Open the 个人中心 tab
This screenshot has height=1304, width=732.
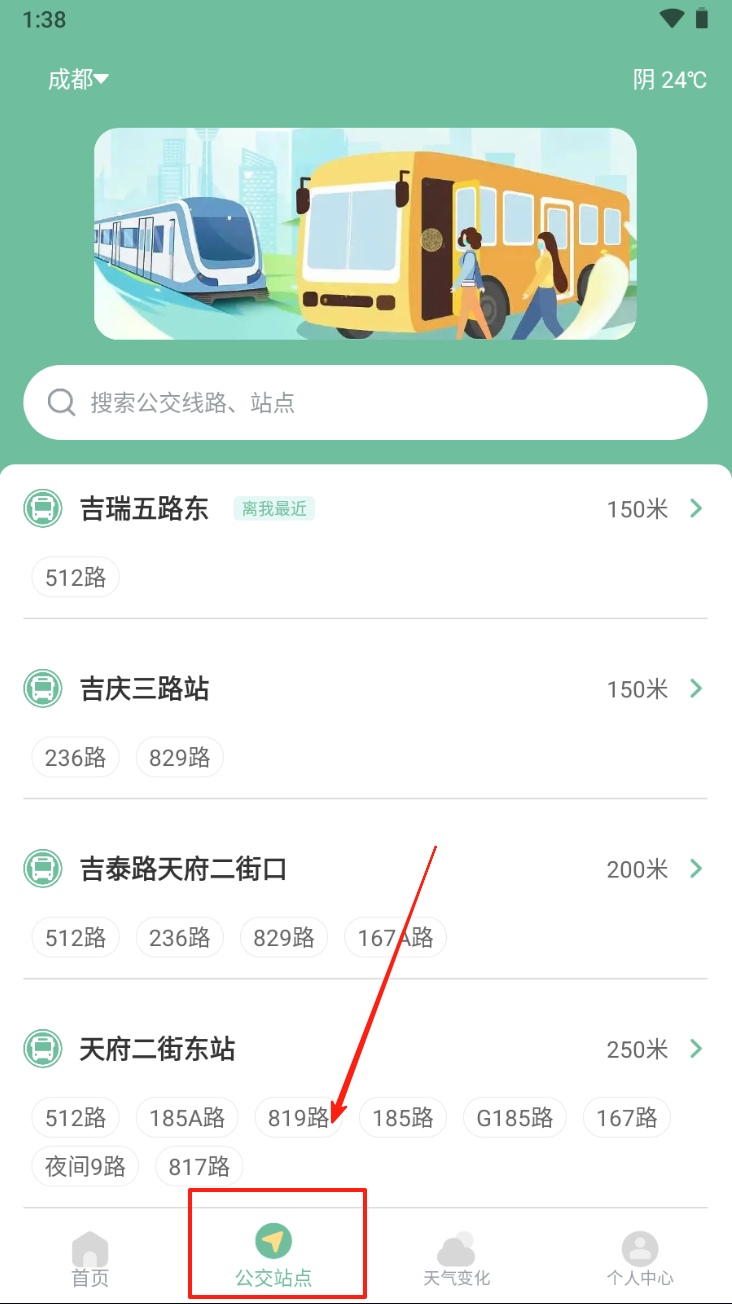[640, 1258]
